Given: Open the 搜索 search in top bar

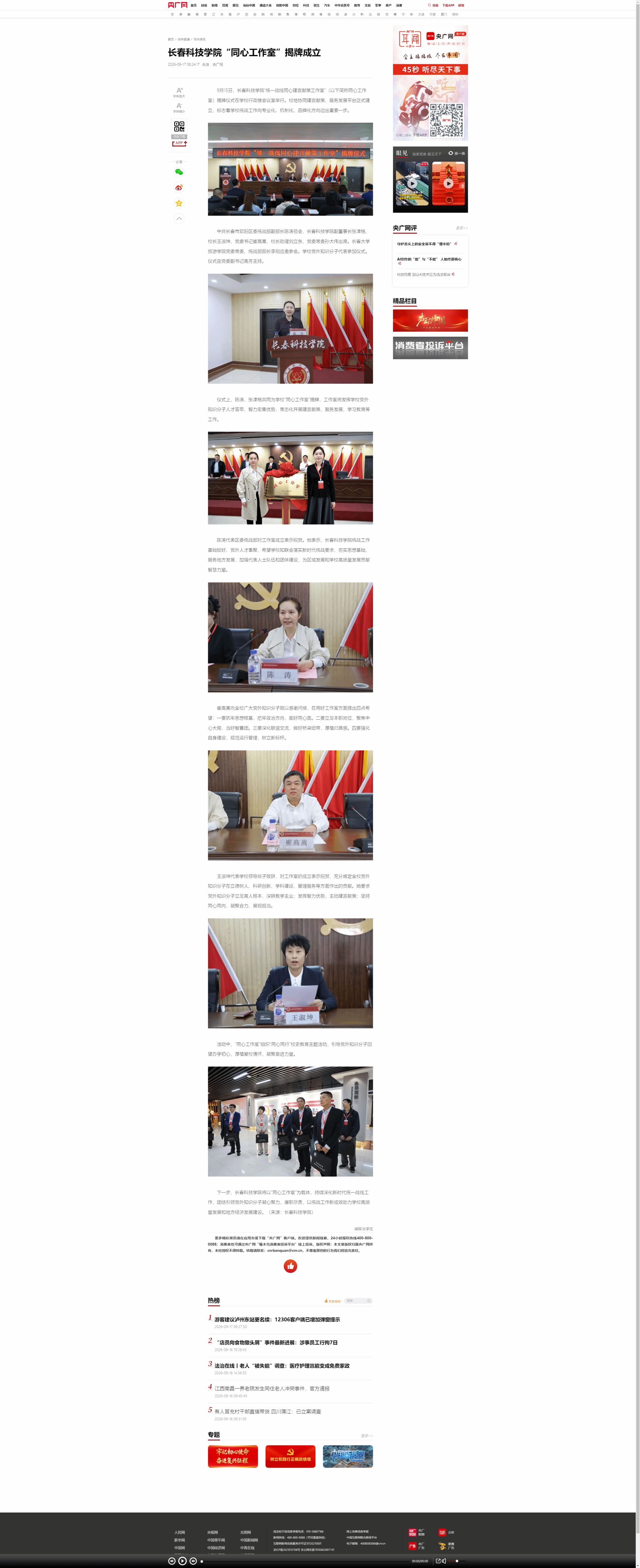Looking at the screenshot, I should (433, 6).
